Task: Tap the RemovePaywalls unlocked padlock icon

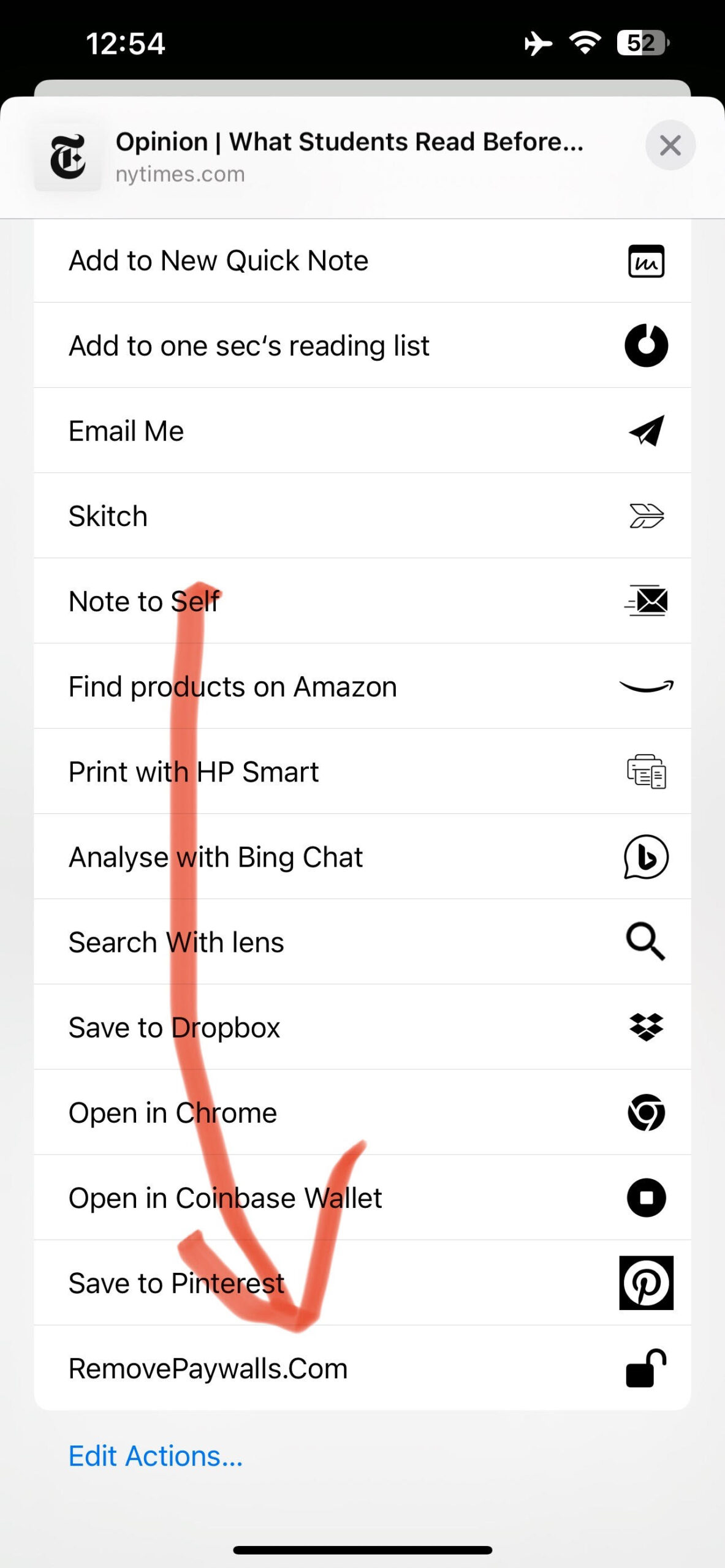Action: coord(646,1368)
